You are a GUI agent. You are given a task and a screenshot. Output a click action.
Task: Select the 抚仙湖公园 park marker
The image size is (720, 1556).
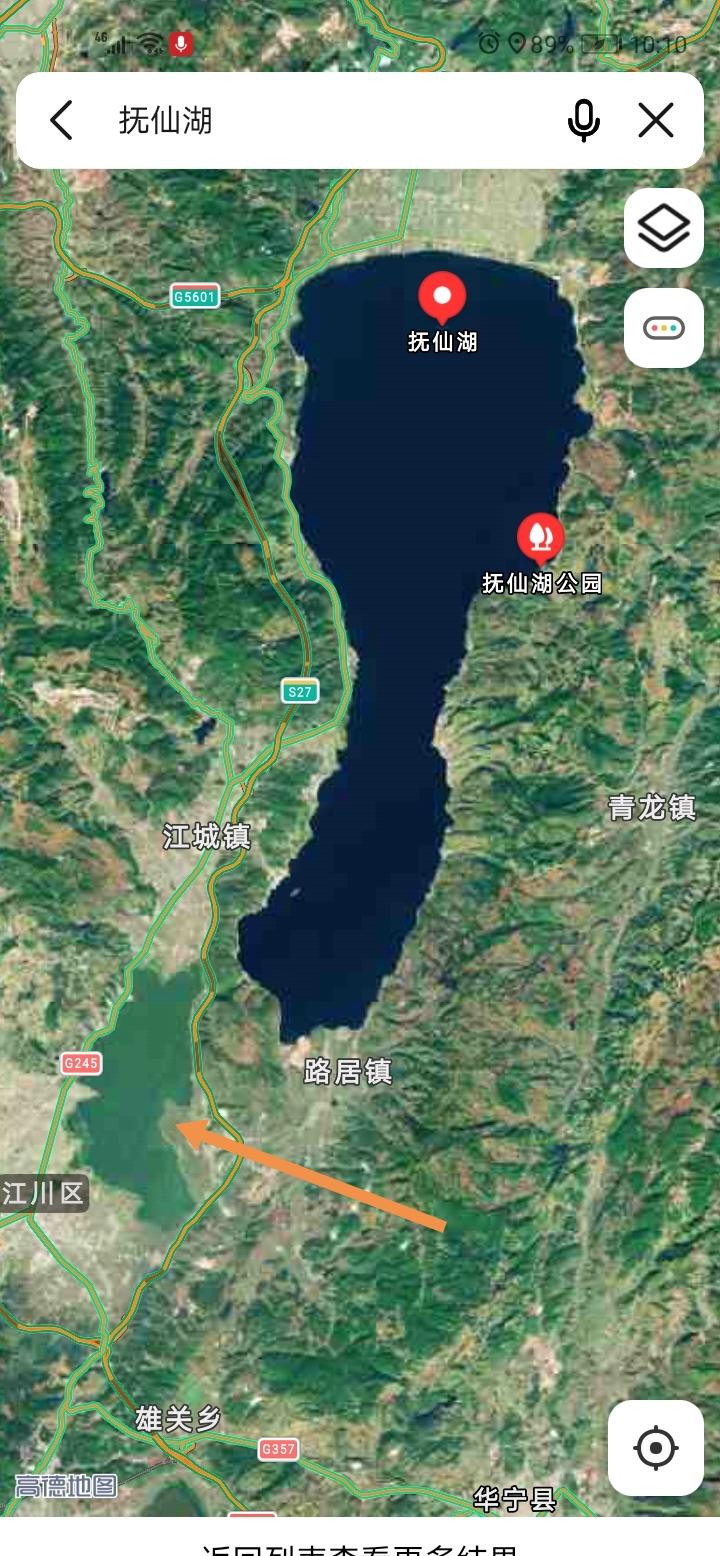pos(540,537)
